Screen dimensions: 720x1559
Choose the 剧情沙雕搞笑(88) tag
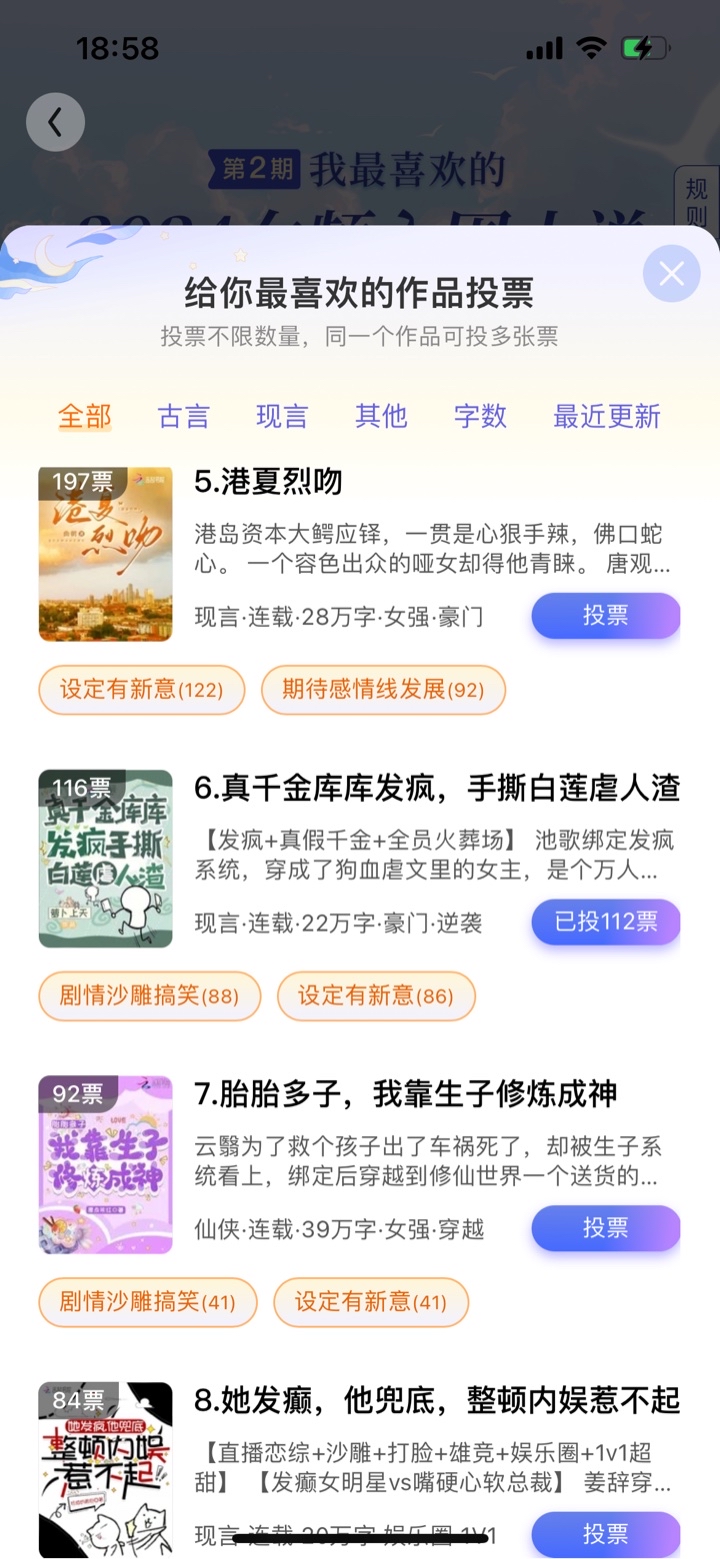[149, 996]
